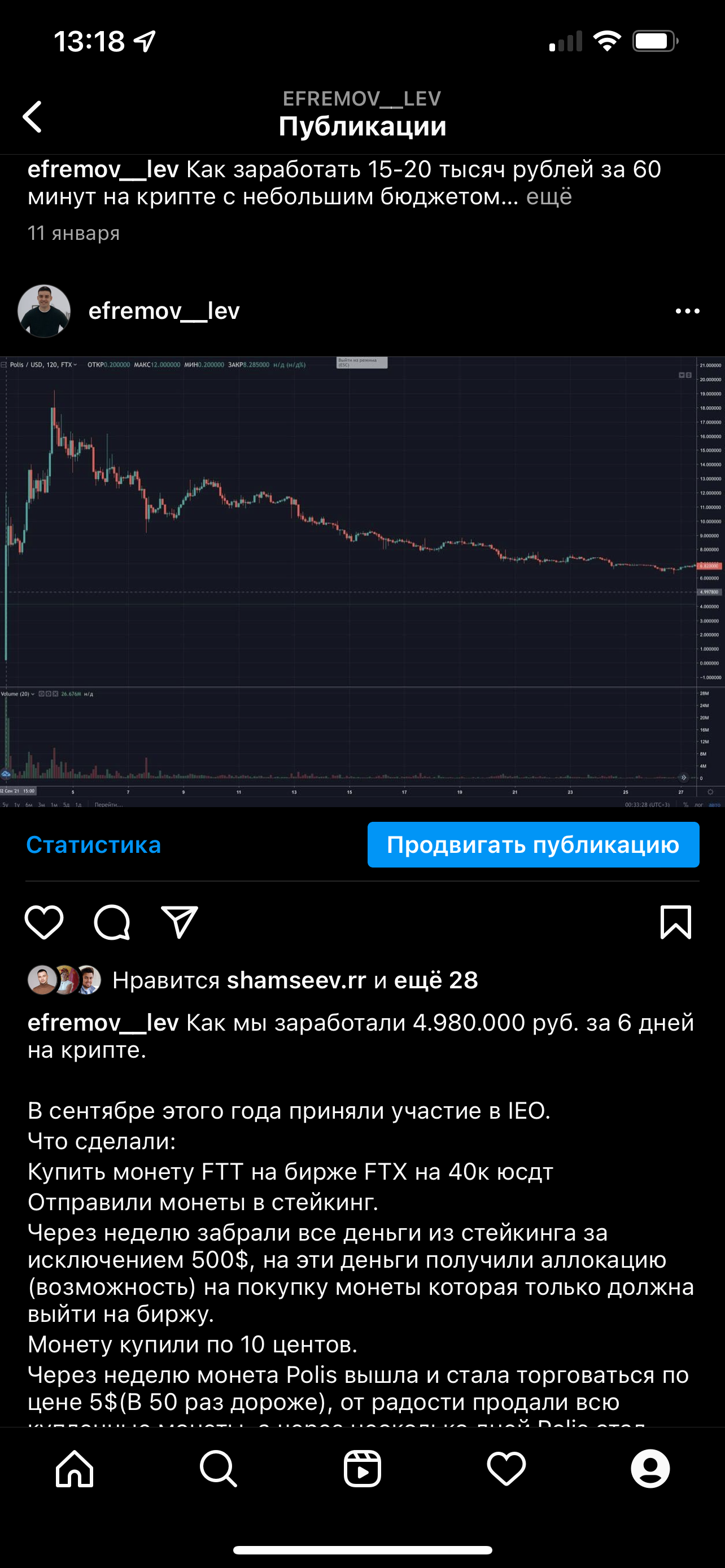This screenshot has width=725, height=1568.
Task: Share the post via paper plane icon
Action: tap(180, 922)
